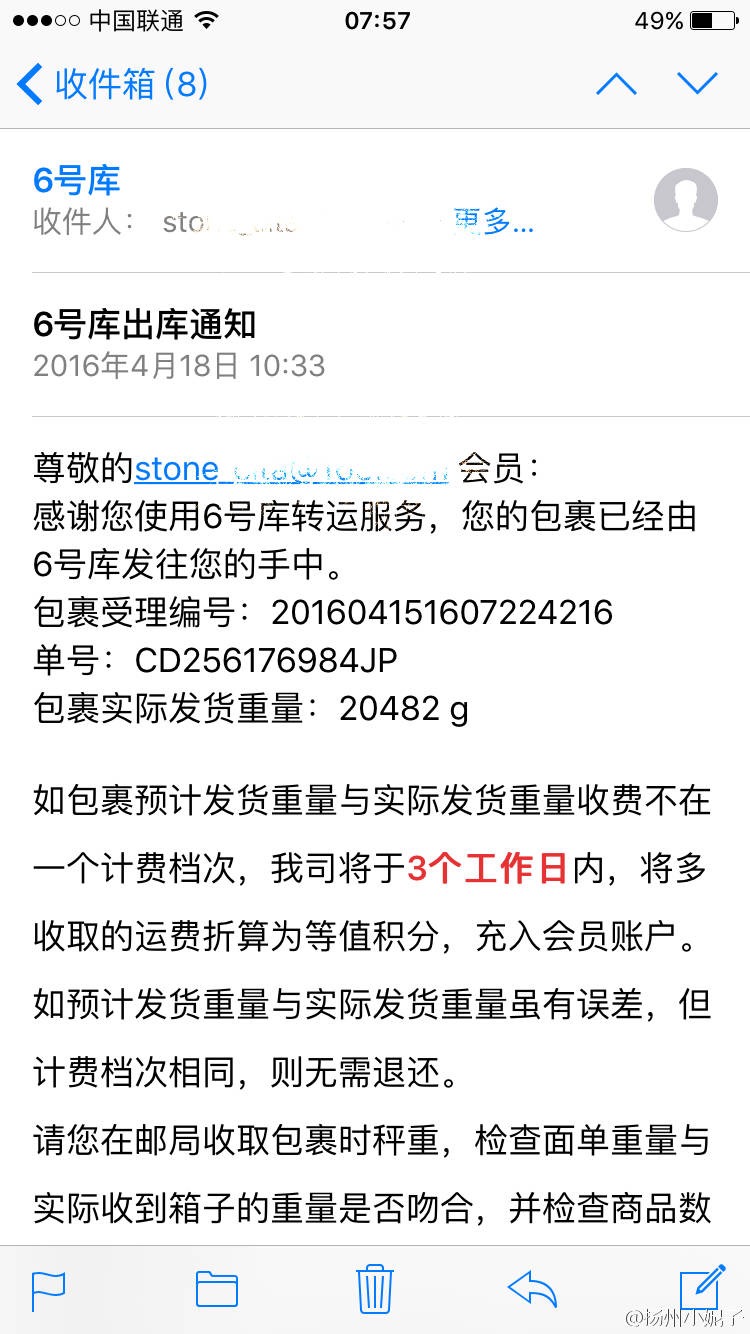Compose a new email
The image size is (750, 1334).
click(702, 1288)
